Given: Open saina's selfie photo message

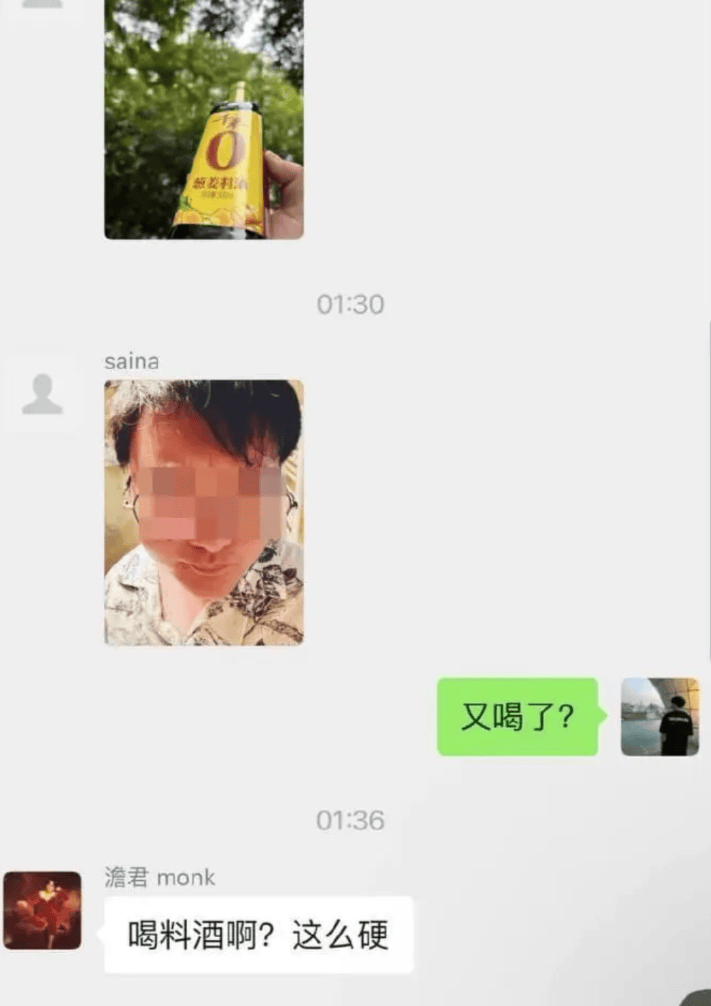Looking at the screenshot, I should pyautogui.click(x=204, y=512).
